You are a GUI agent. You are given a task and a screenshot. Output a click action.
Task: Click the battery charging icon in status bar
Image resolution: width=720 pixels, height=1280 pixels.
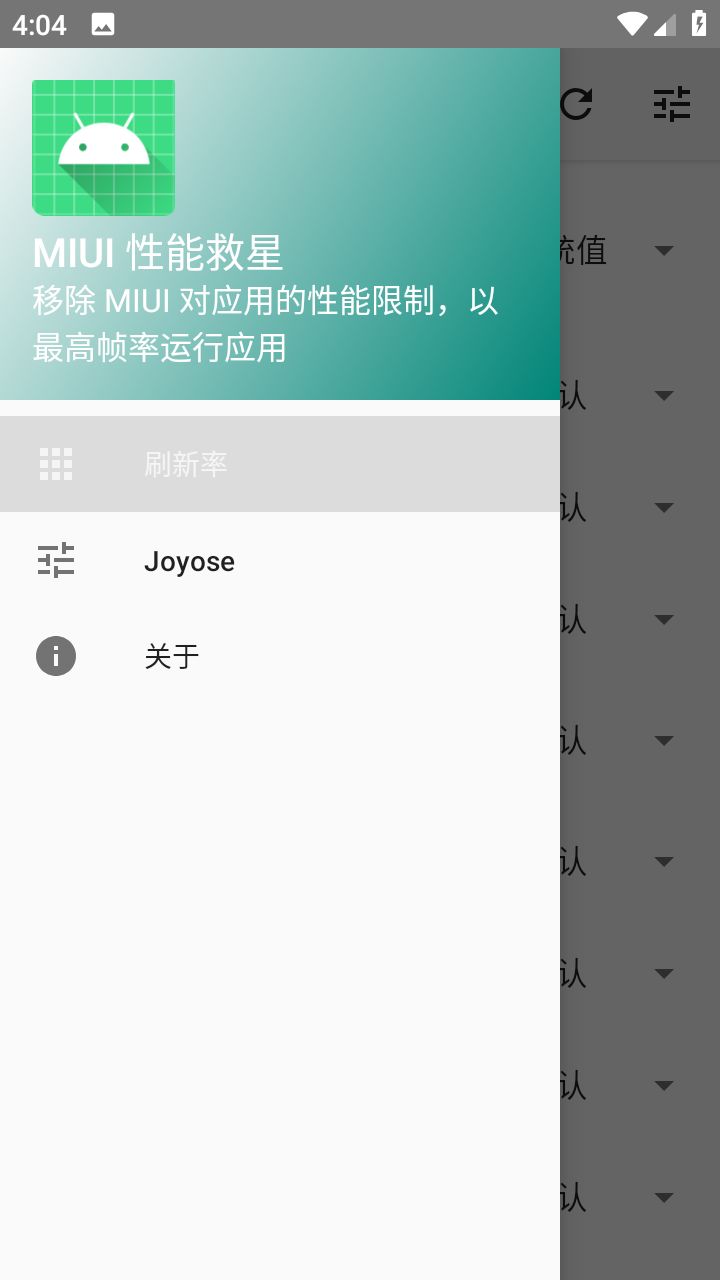click(x=697, y=23)
